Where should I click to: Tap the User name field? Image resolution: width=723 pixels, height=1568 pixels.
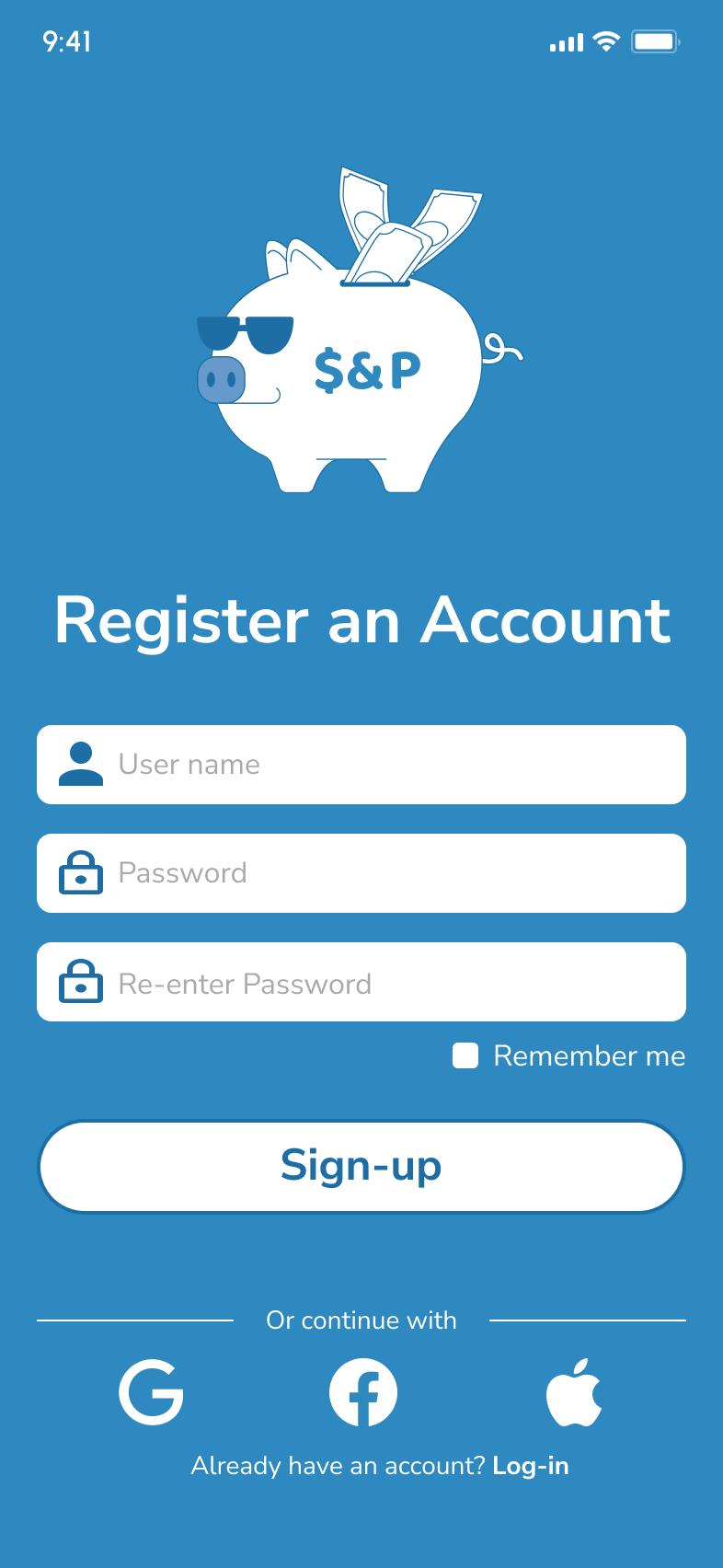click(361, 765)
